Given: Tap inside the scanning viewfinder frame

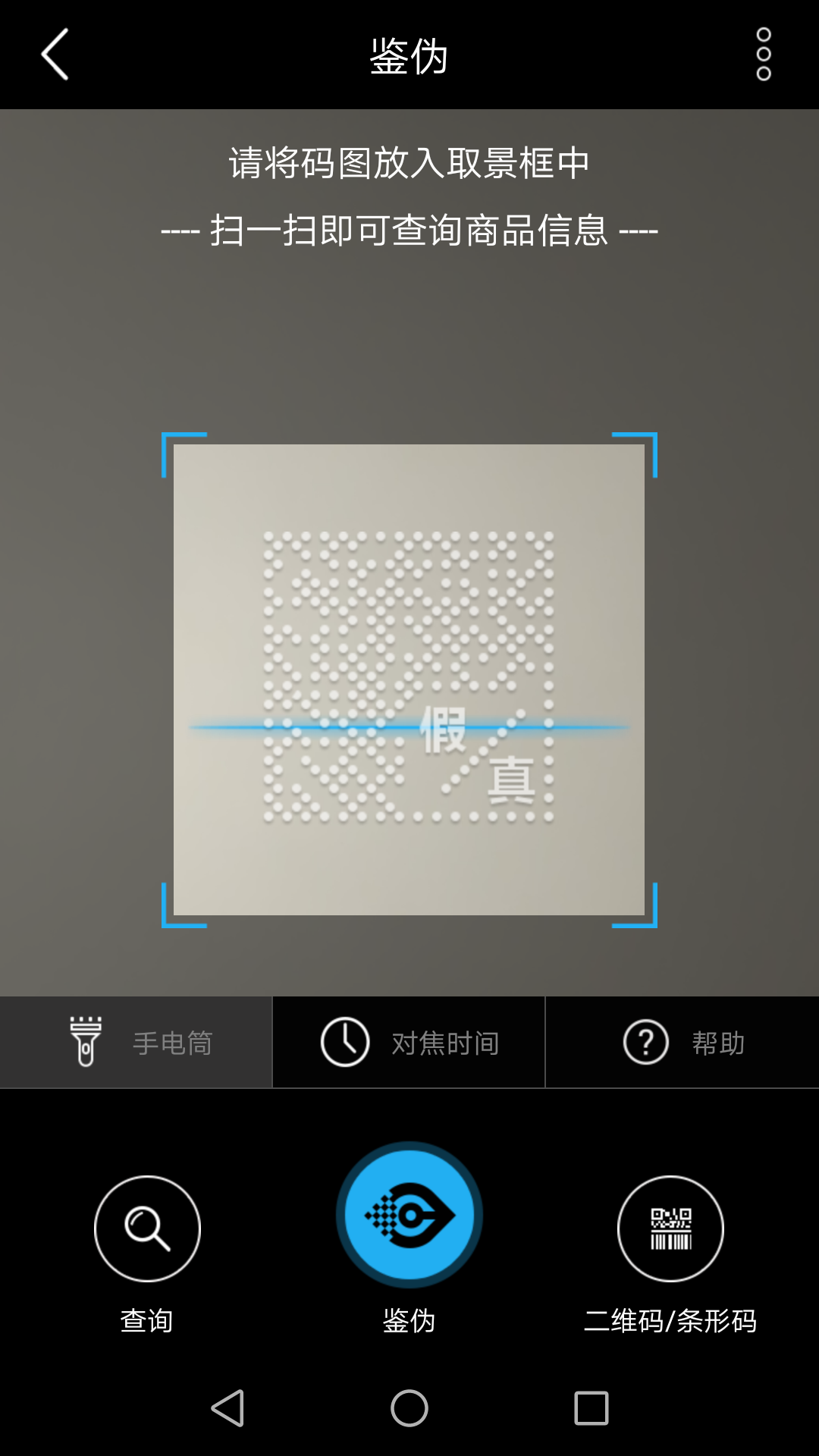Looking at the screenshot, I should [x=409, y=682].
